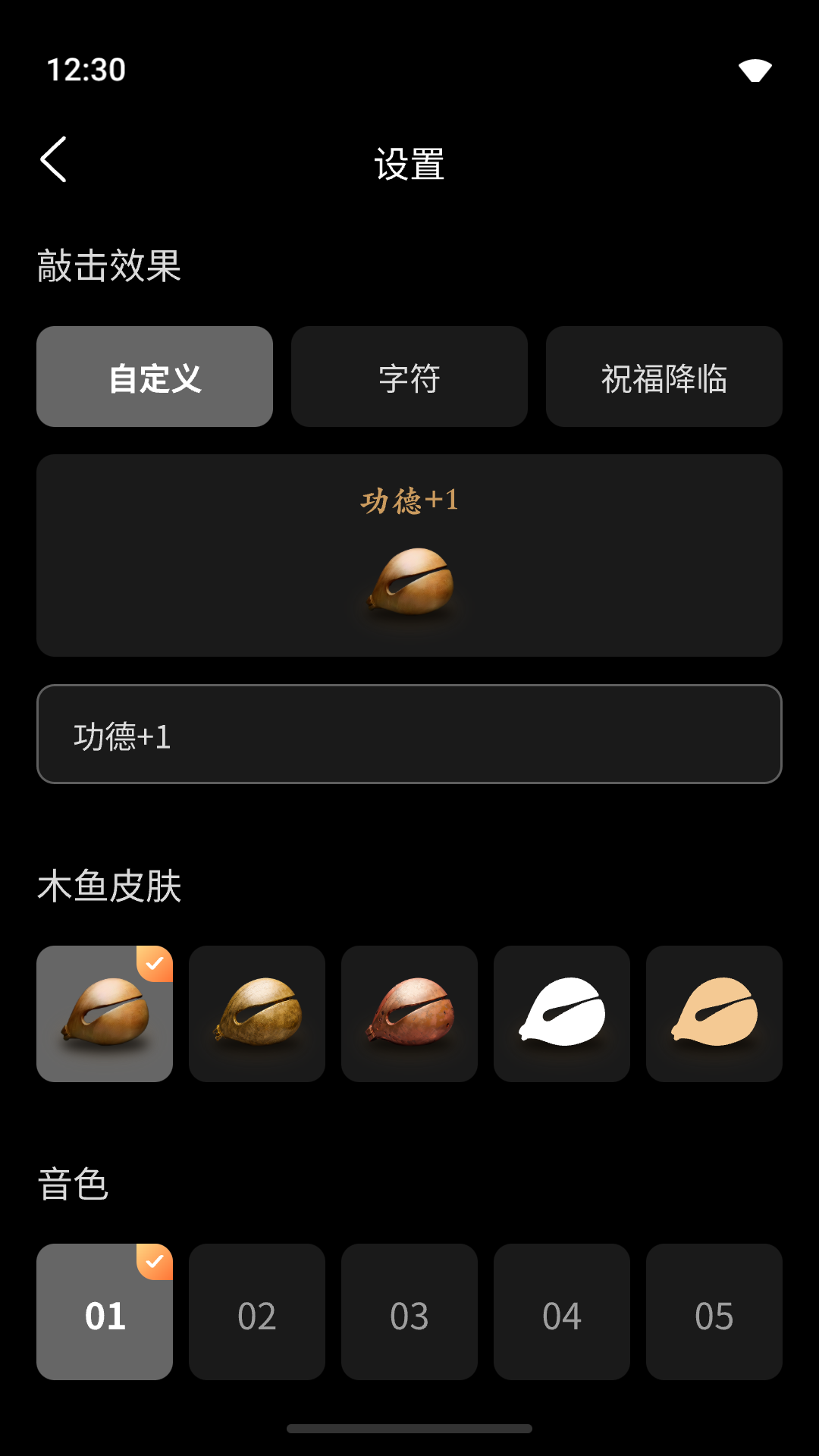819x1456 pixels.
Task: Select the light beige wooden fish skin
Action: pyautogui.click(x=714, y=1012)
